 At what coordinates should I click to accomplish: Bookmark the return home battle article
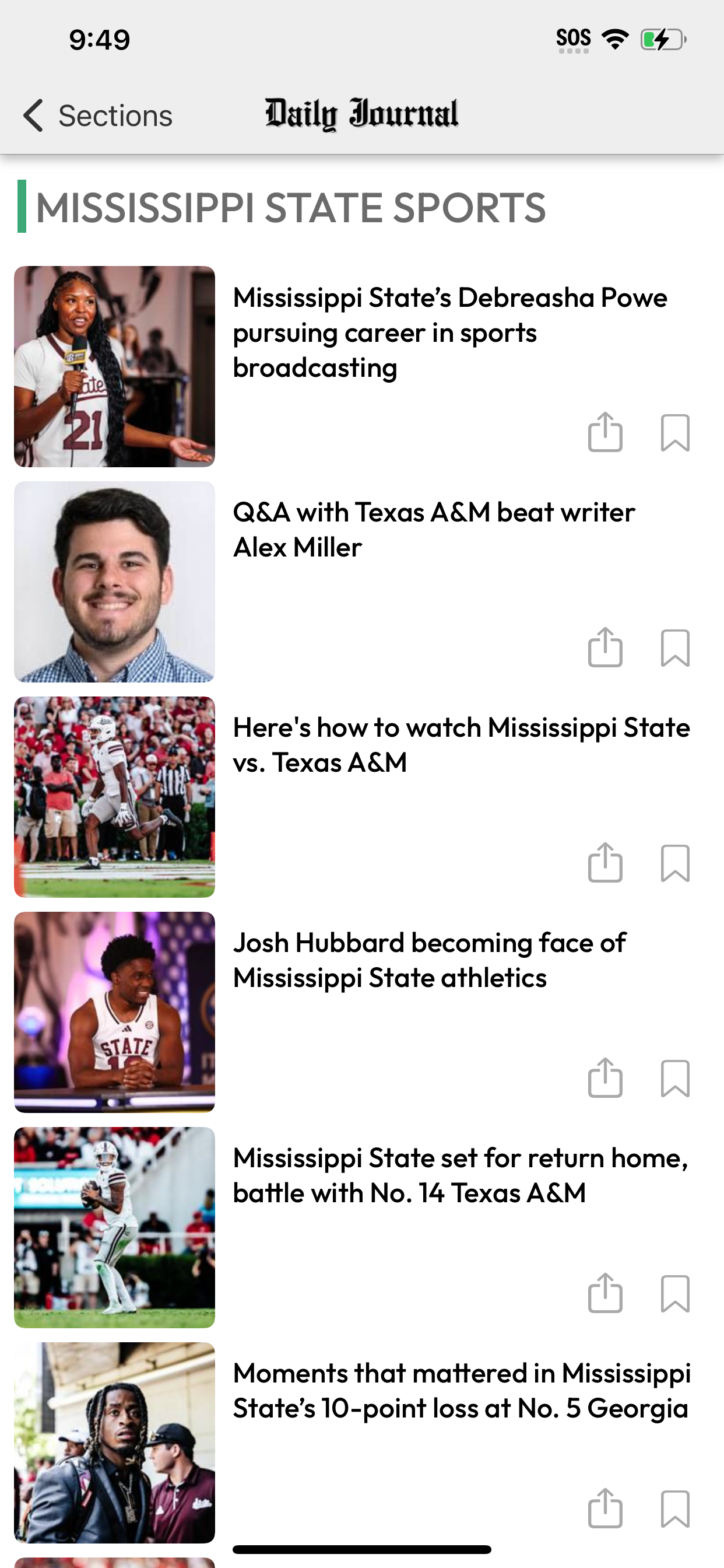[x=674, y=1293]
